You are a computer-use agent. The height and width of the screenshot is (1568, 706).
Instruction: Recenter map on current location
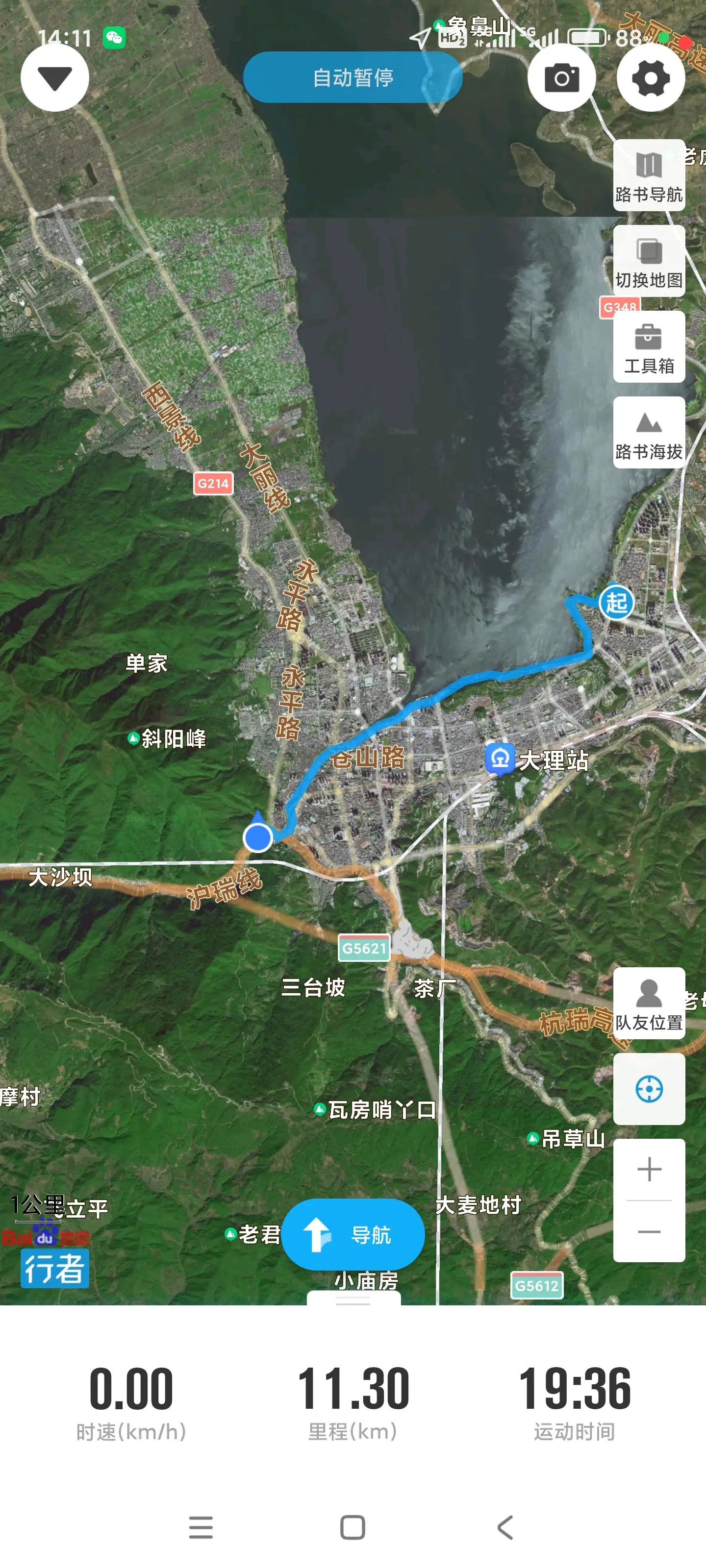coord(649,1089)
